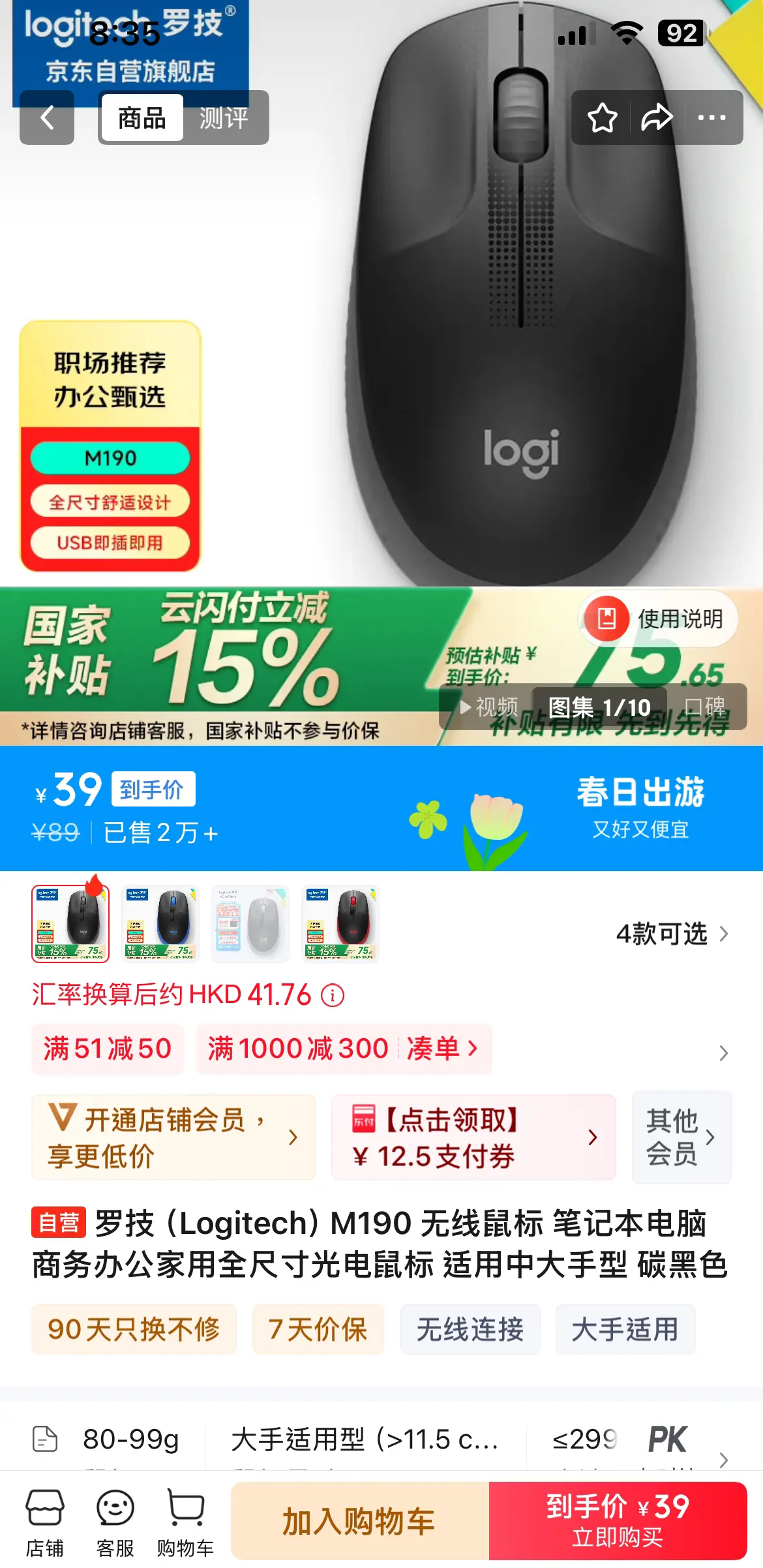The image size is (763, 1568).
Task: Stay on the 商品 product tab
Action: click(x=141, y=117)
